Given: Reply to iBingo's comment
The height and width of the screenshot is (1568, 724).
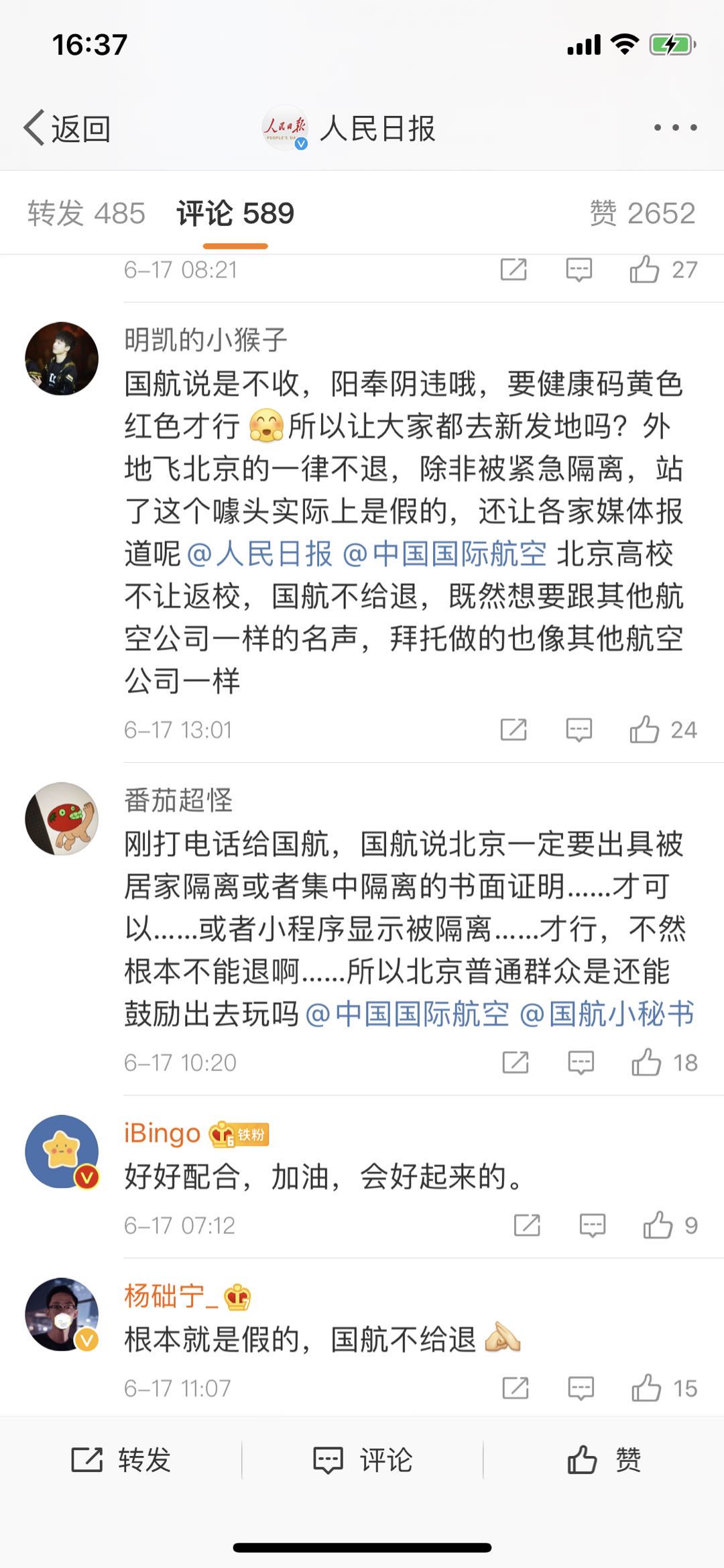Looking at the screenshot, I should 592,1225.
